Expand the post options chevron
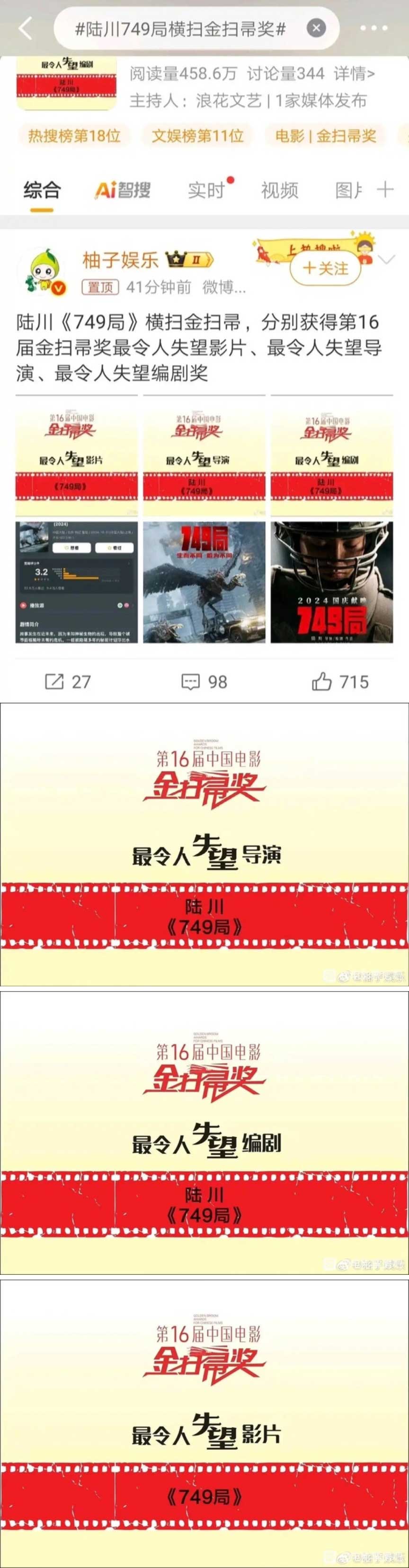 tap(388, 261)
